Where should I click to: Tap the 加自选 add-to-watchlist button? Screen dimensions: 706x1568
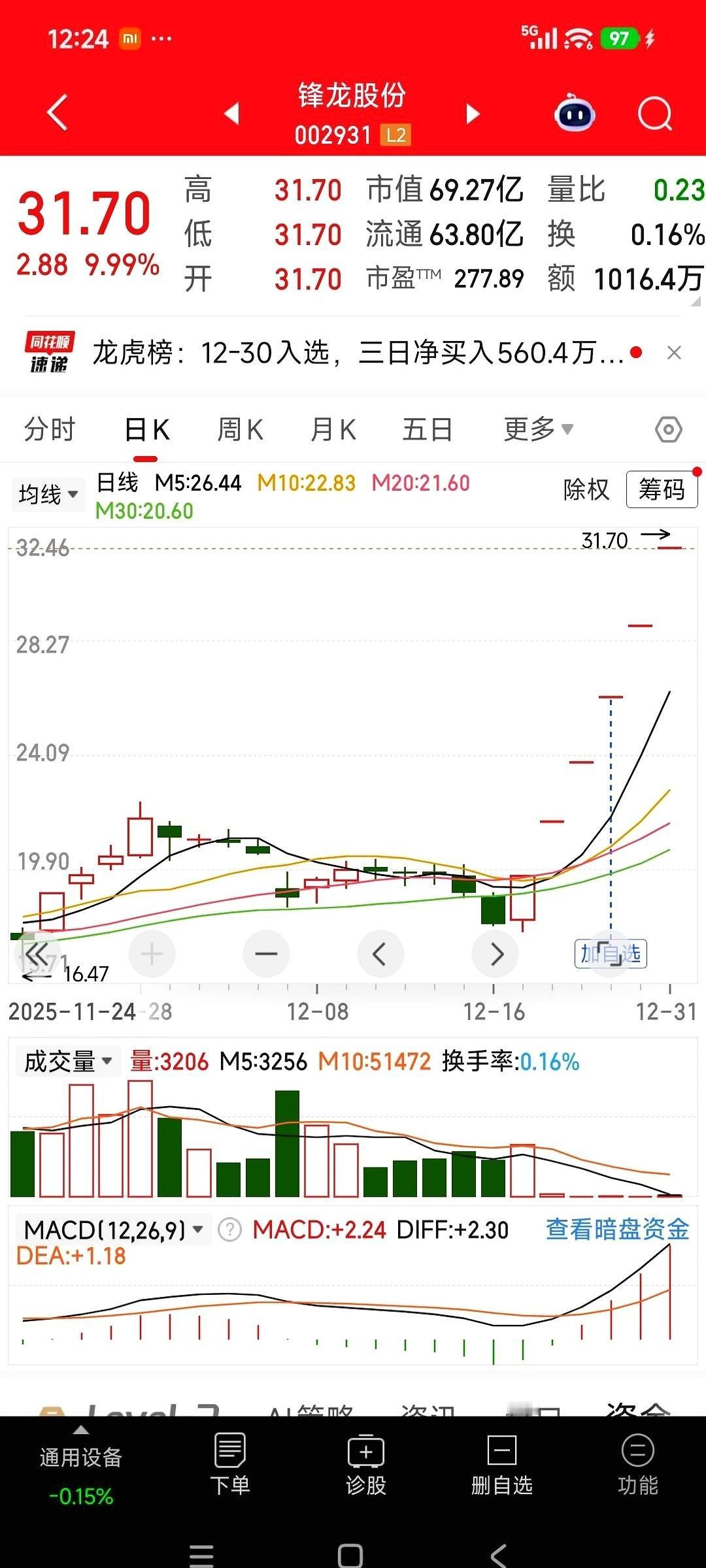[x=611, y=953]
